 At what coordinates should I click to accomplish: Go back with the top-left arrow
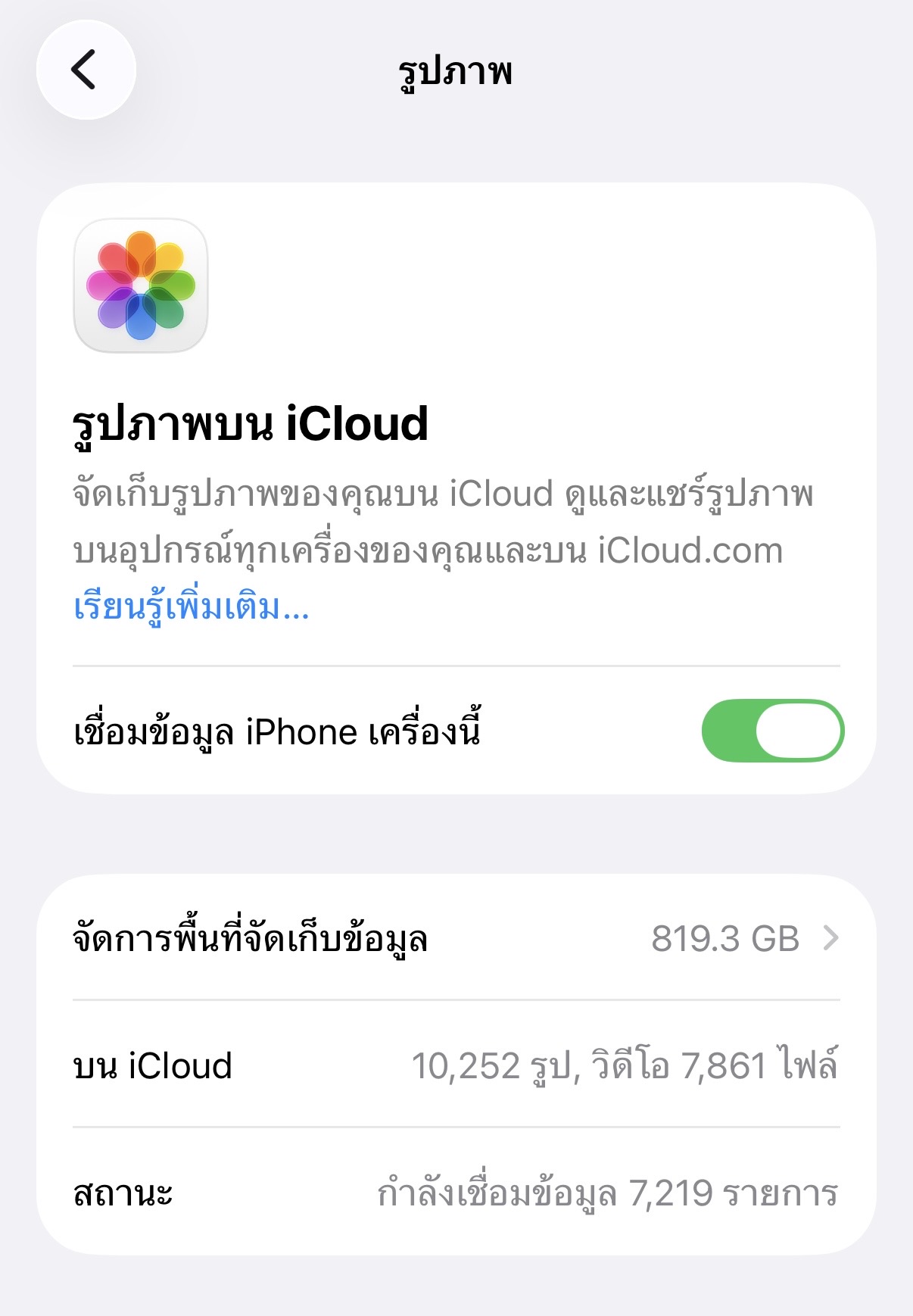86,70
